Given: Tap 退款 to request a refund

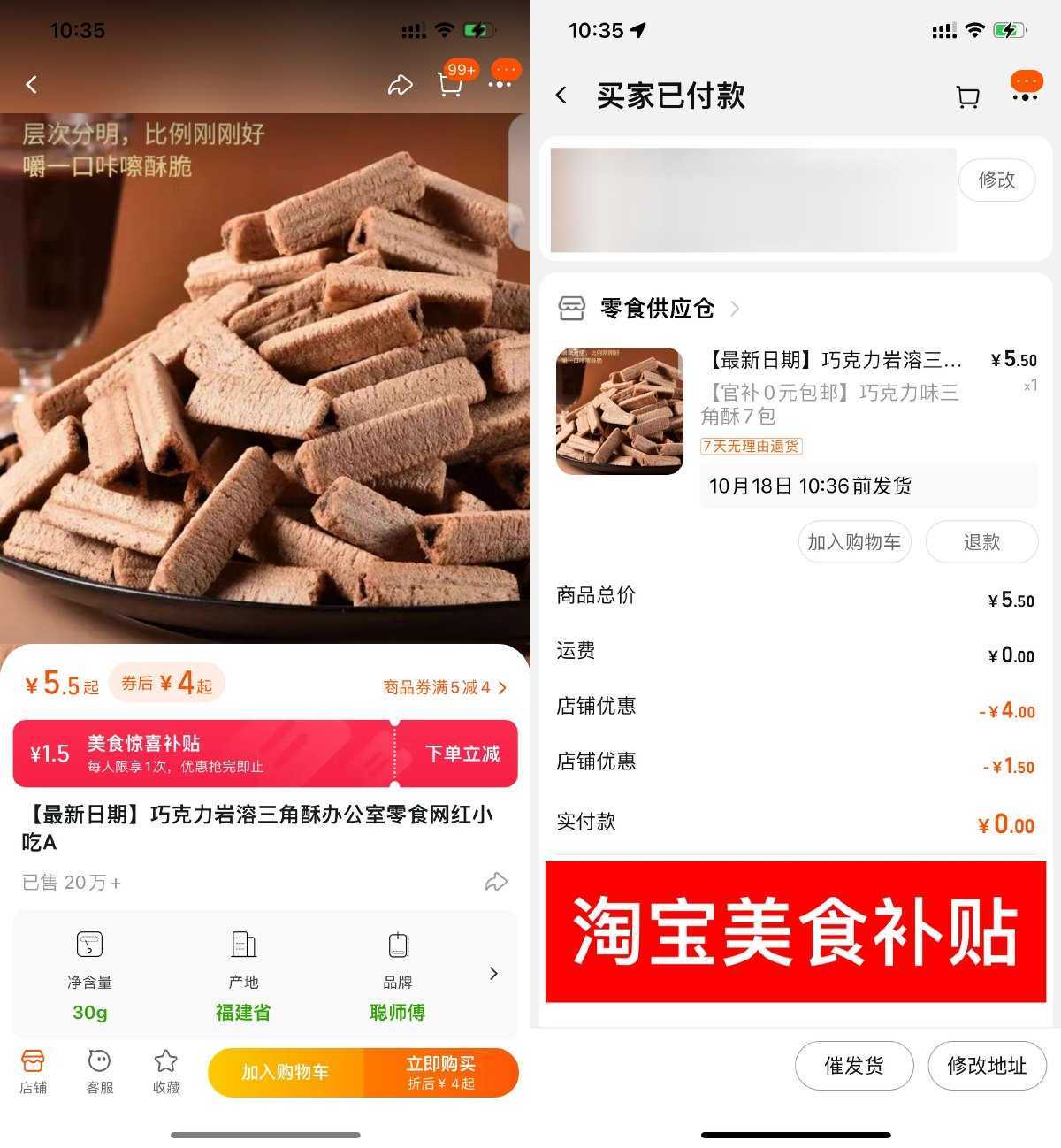Looking at the screenshot, I should 981,542.
